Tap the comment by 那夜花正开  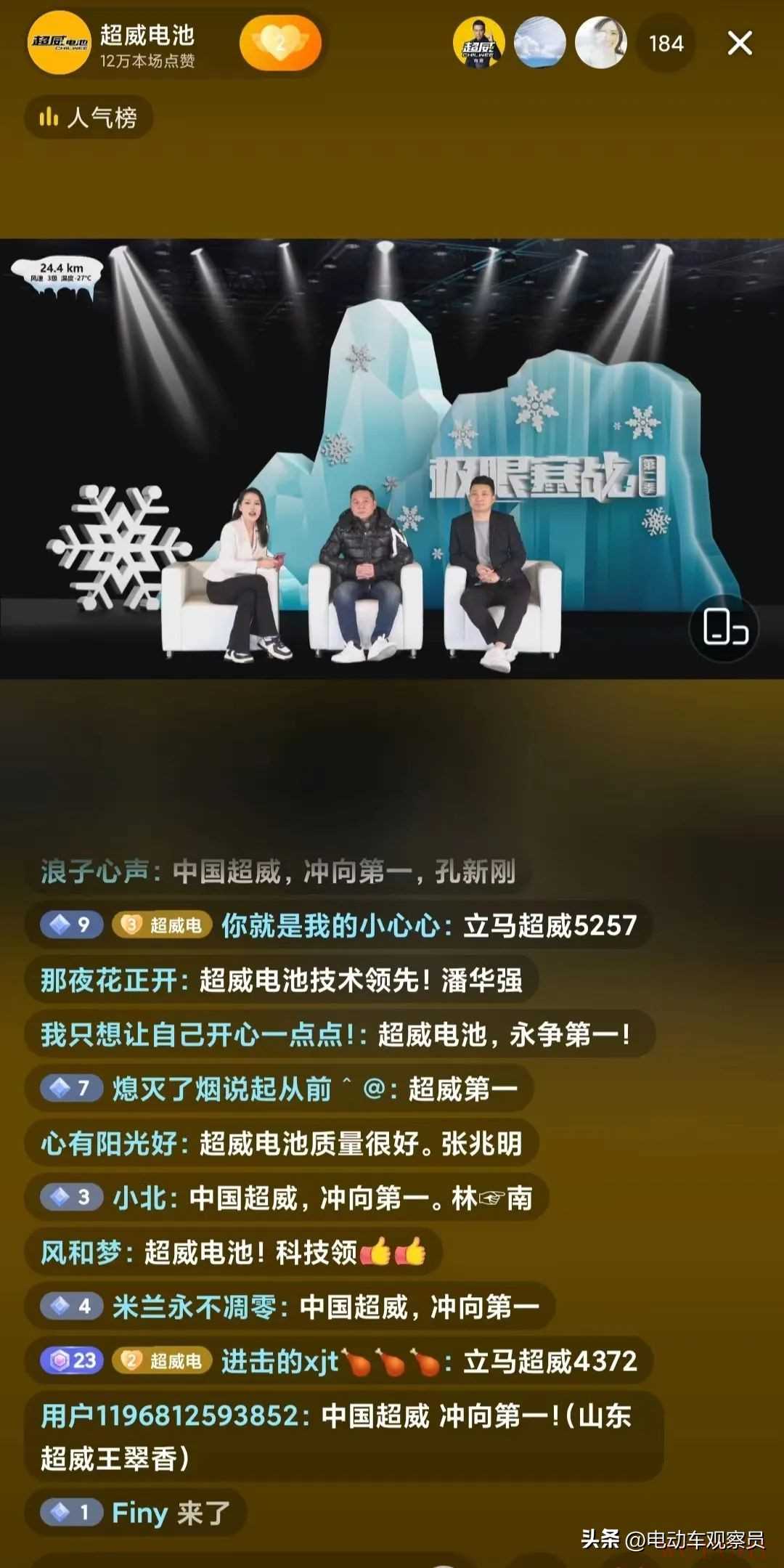282,980
